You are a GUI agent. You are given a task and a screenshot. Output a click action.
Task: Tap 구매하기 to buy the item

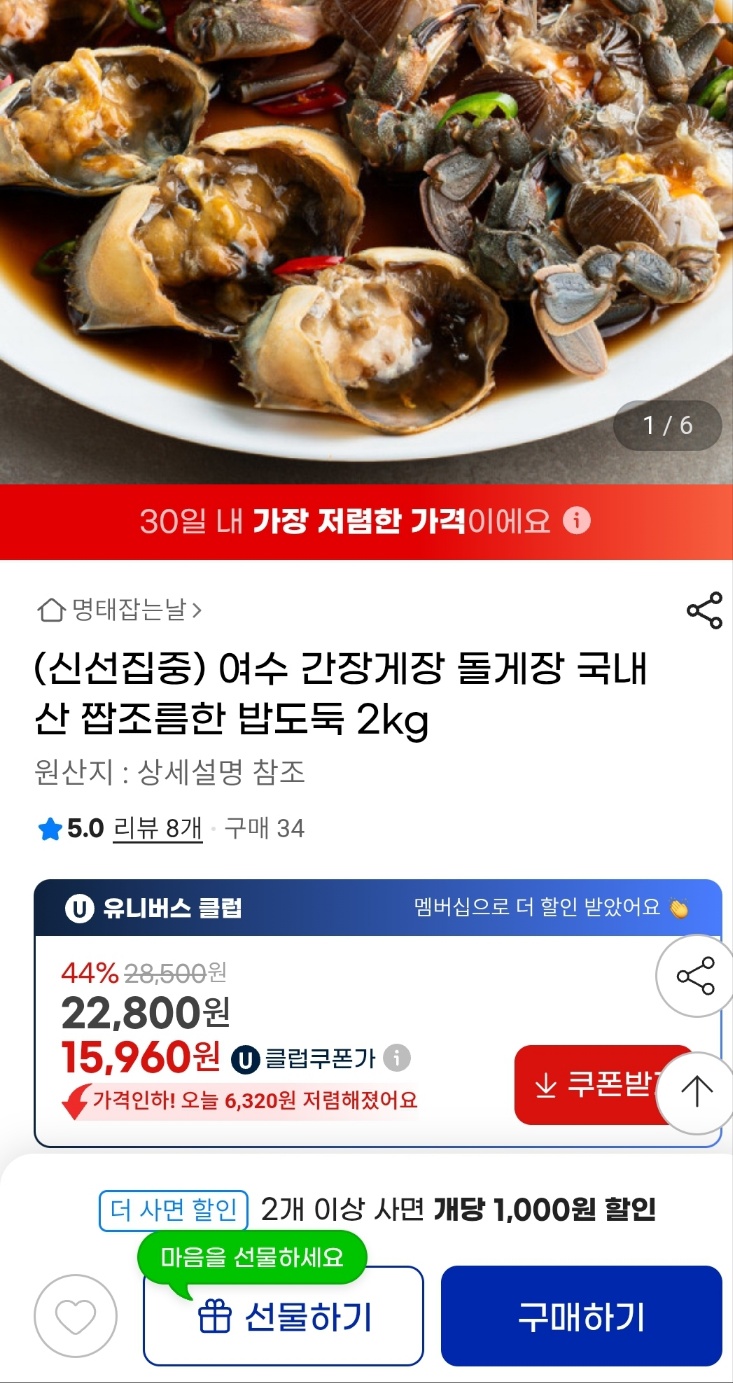(581, 1316)
